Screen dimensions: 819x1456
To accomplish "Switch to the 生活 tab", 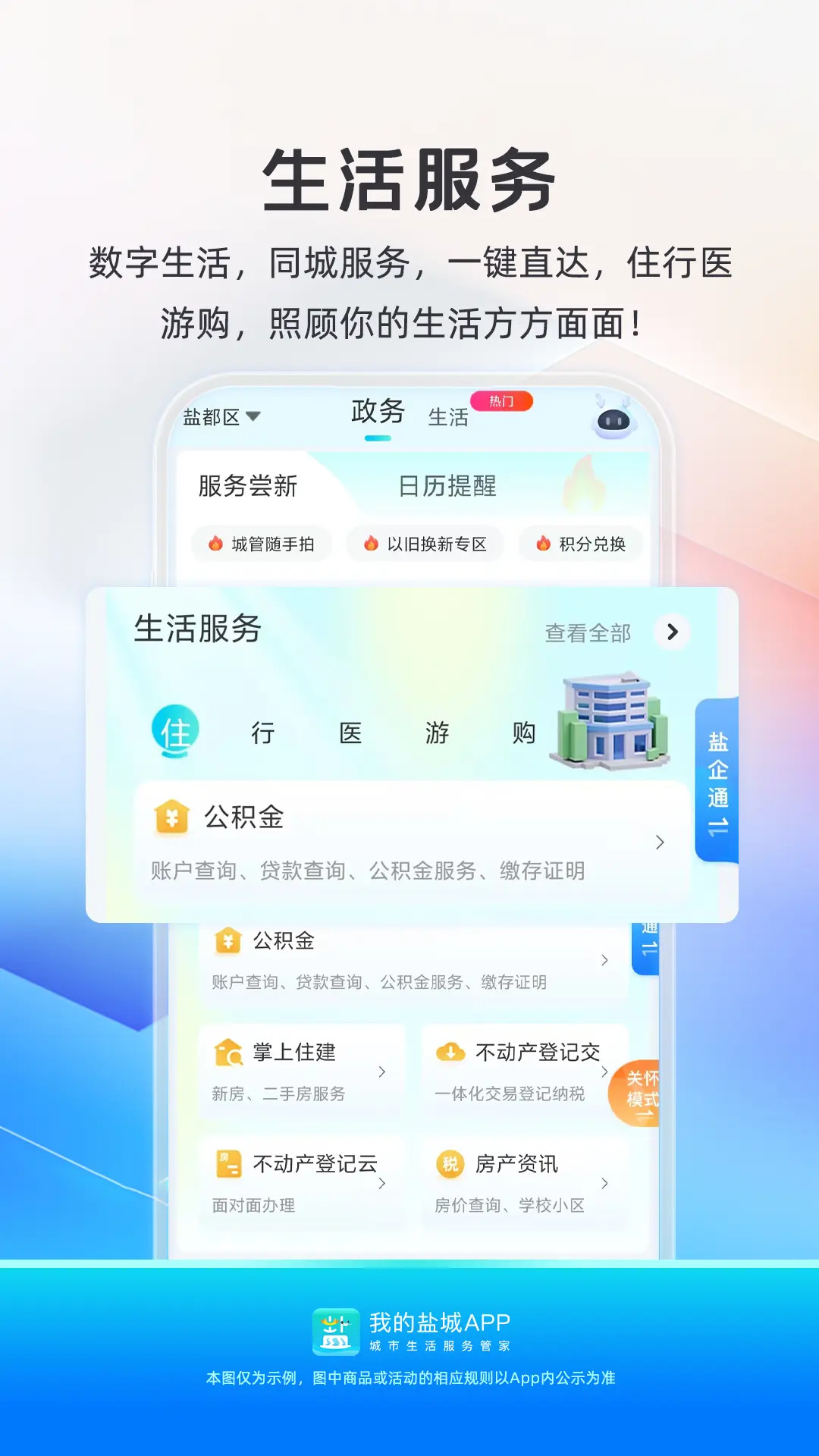I will (449, 417).
